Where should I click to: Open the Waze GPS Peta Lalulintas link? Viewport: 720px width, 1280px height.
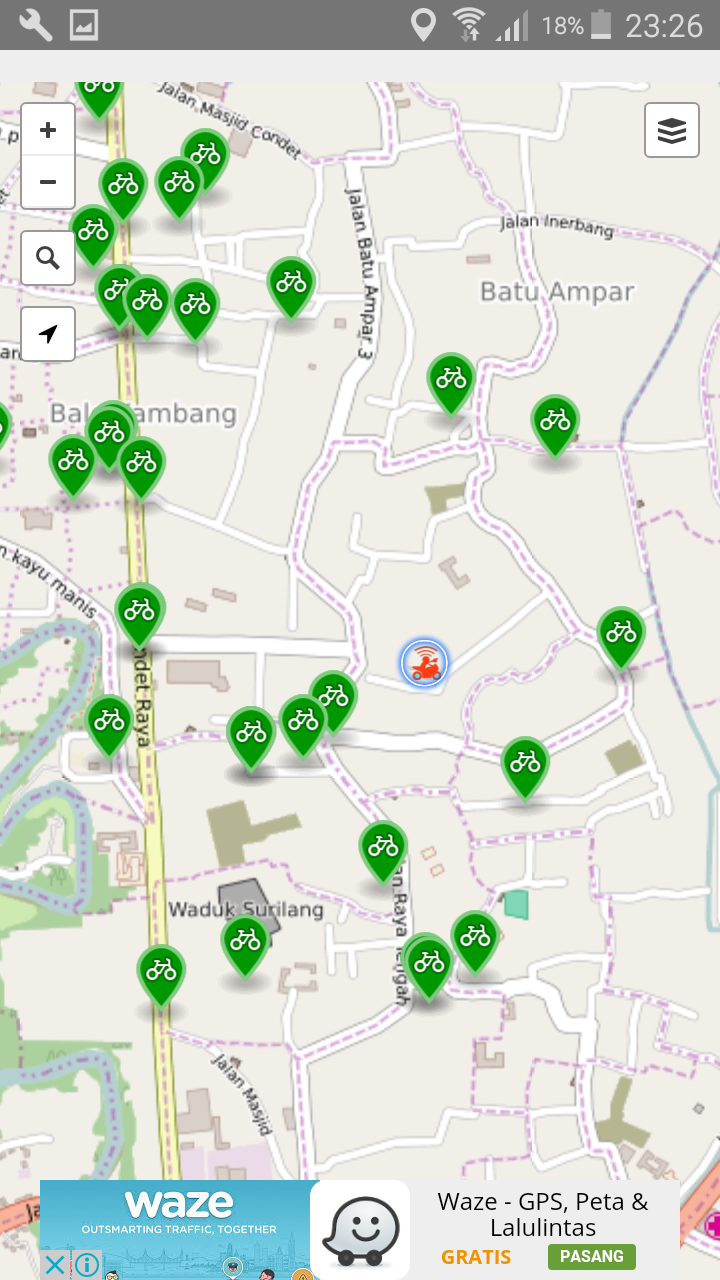pos(545,1213)
